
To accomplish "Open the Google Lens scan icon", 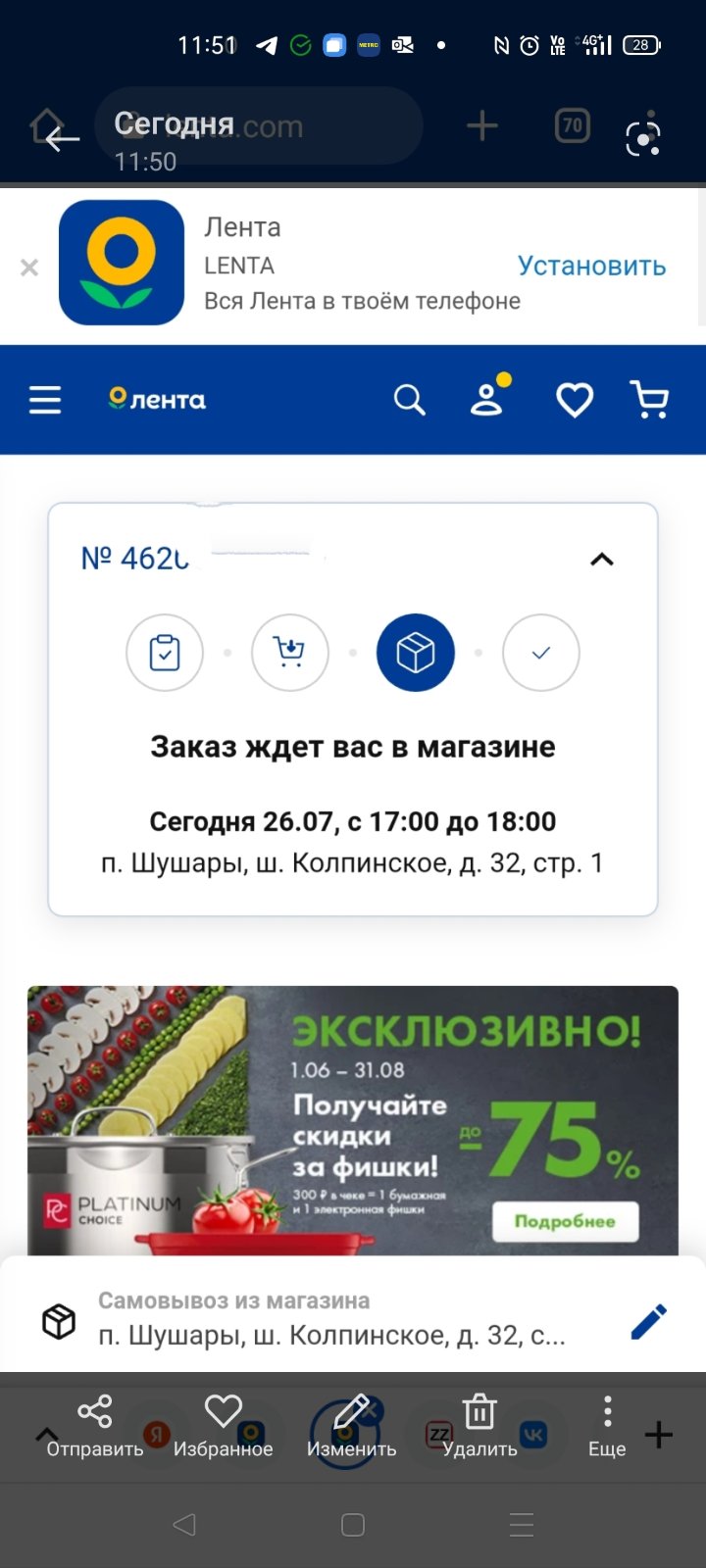I will (643, 134).
